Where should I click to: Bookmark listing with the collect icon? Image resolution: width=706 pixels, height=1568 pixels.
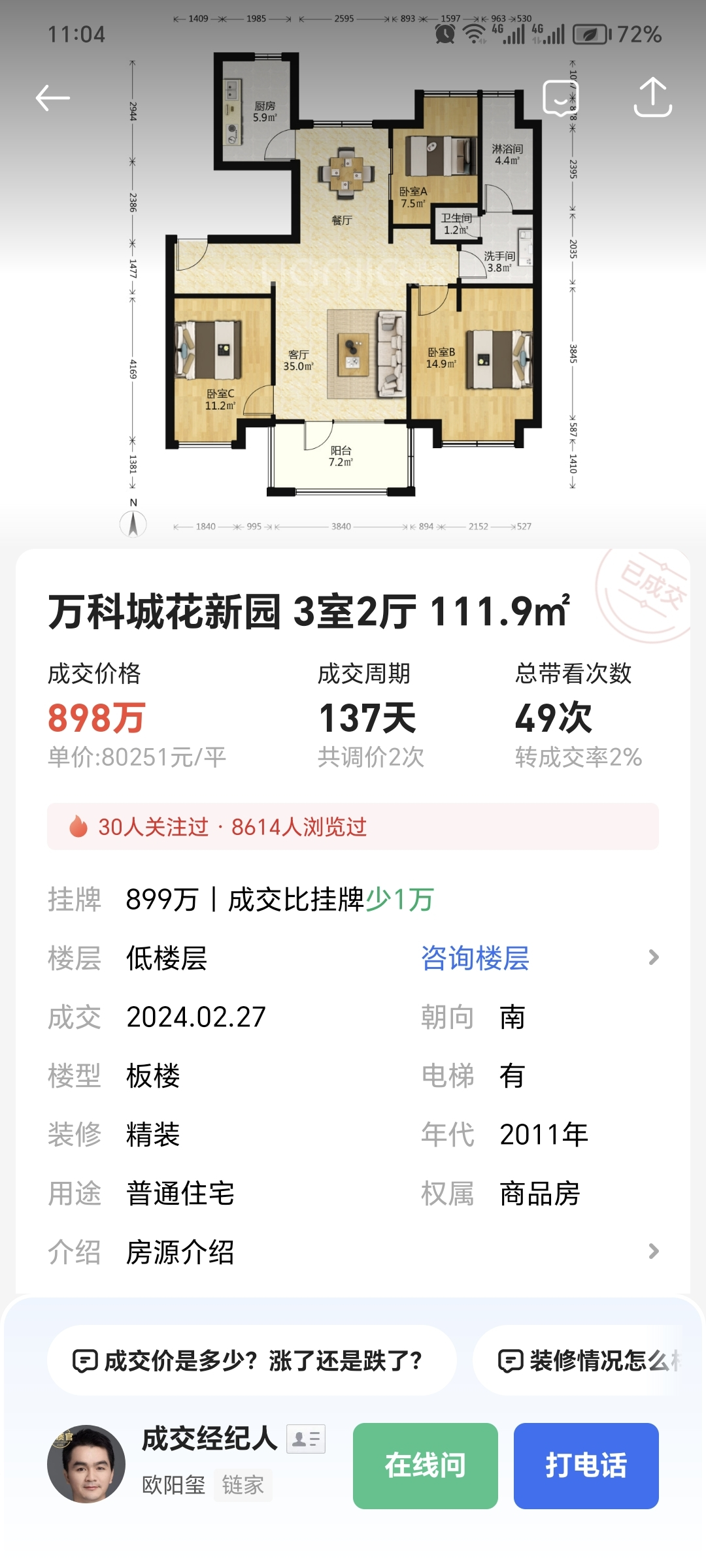click(x=559, y=99)
